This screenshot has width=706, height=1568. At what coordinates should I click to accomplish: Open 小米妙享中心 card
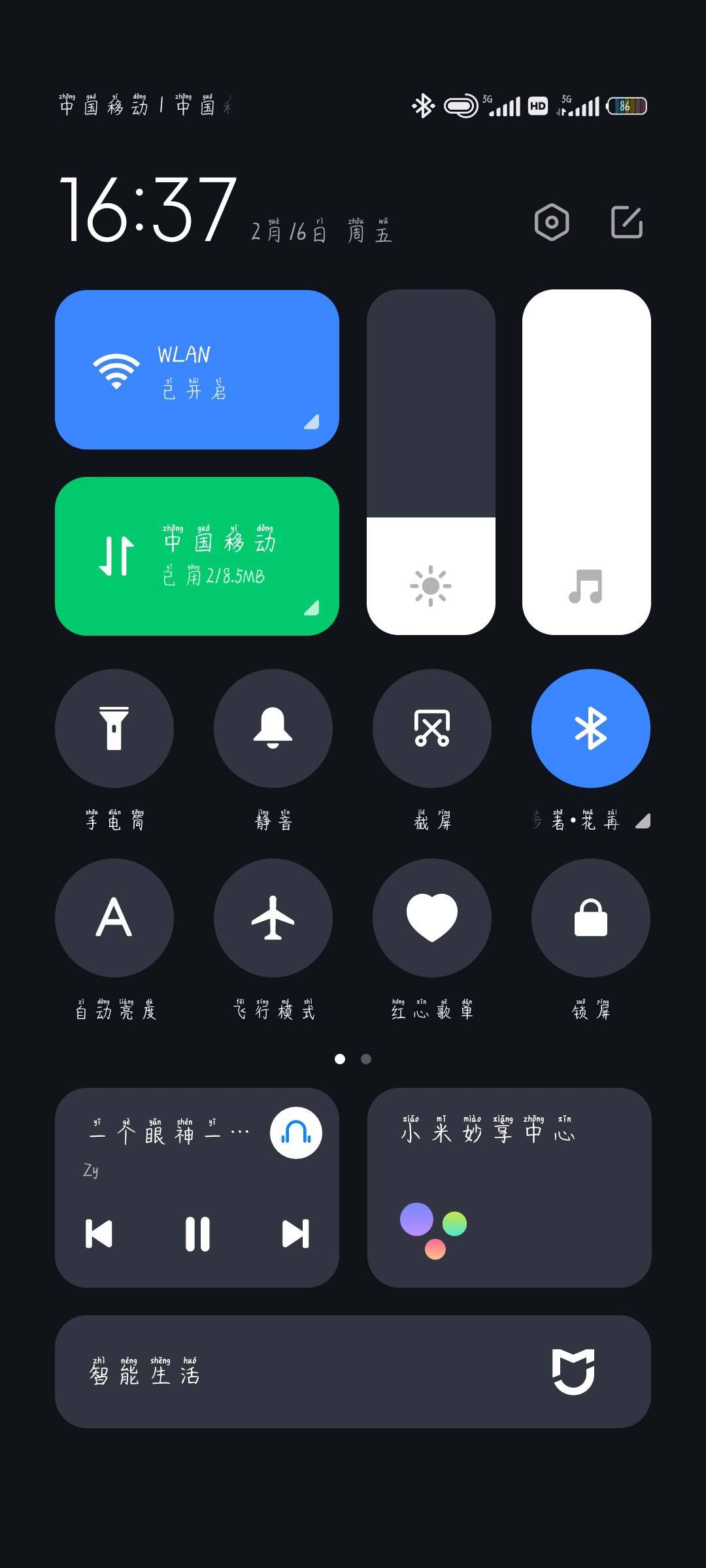click(x=509, y=1188)
